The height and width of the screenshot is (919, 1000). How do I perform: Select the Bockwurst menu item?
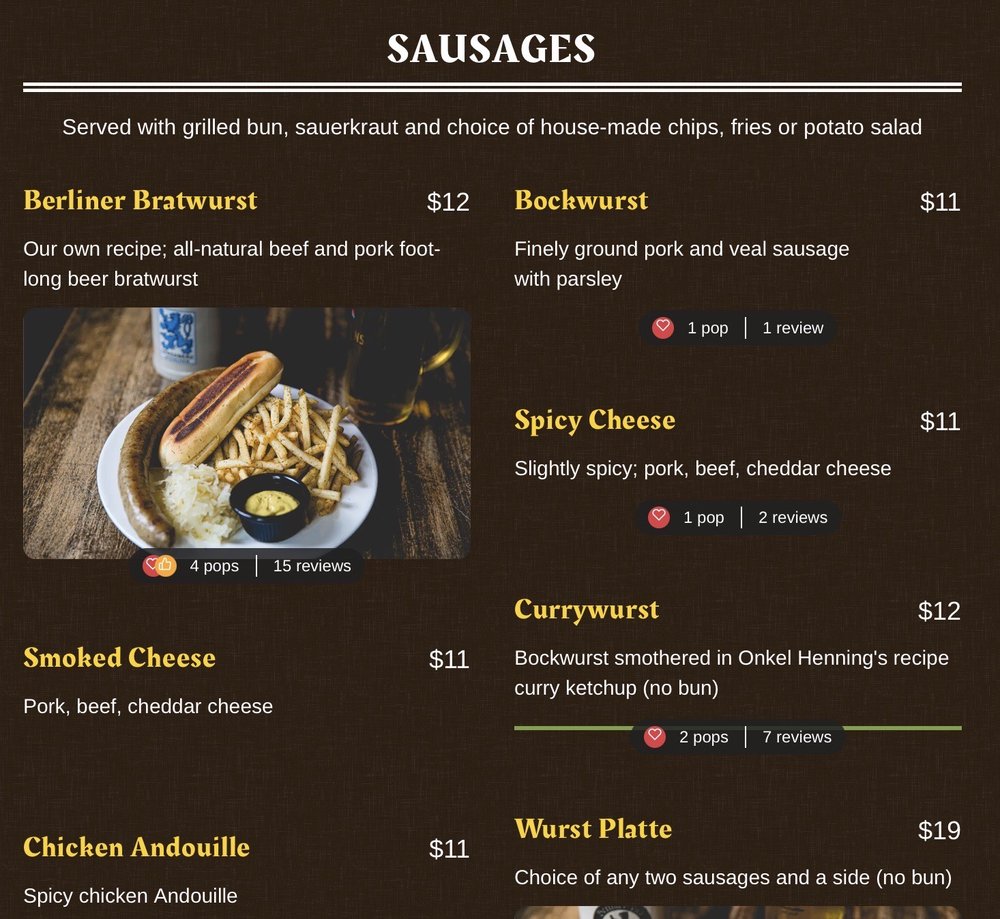point(581,201)
